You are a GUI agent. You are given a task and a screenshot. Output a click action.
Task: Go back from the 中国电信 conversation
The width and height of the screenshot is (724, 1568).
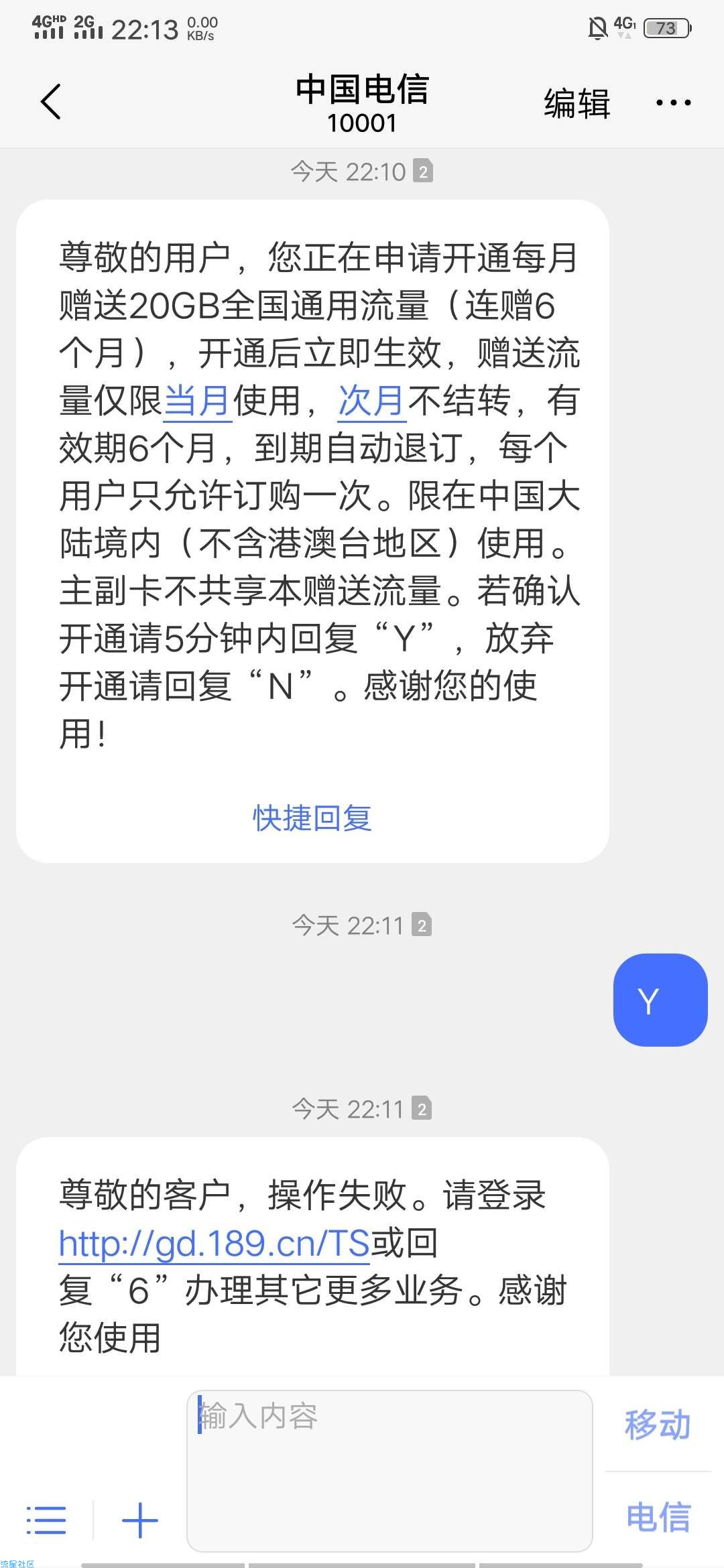(51, 102)
